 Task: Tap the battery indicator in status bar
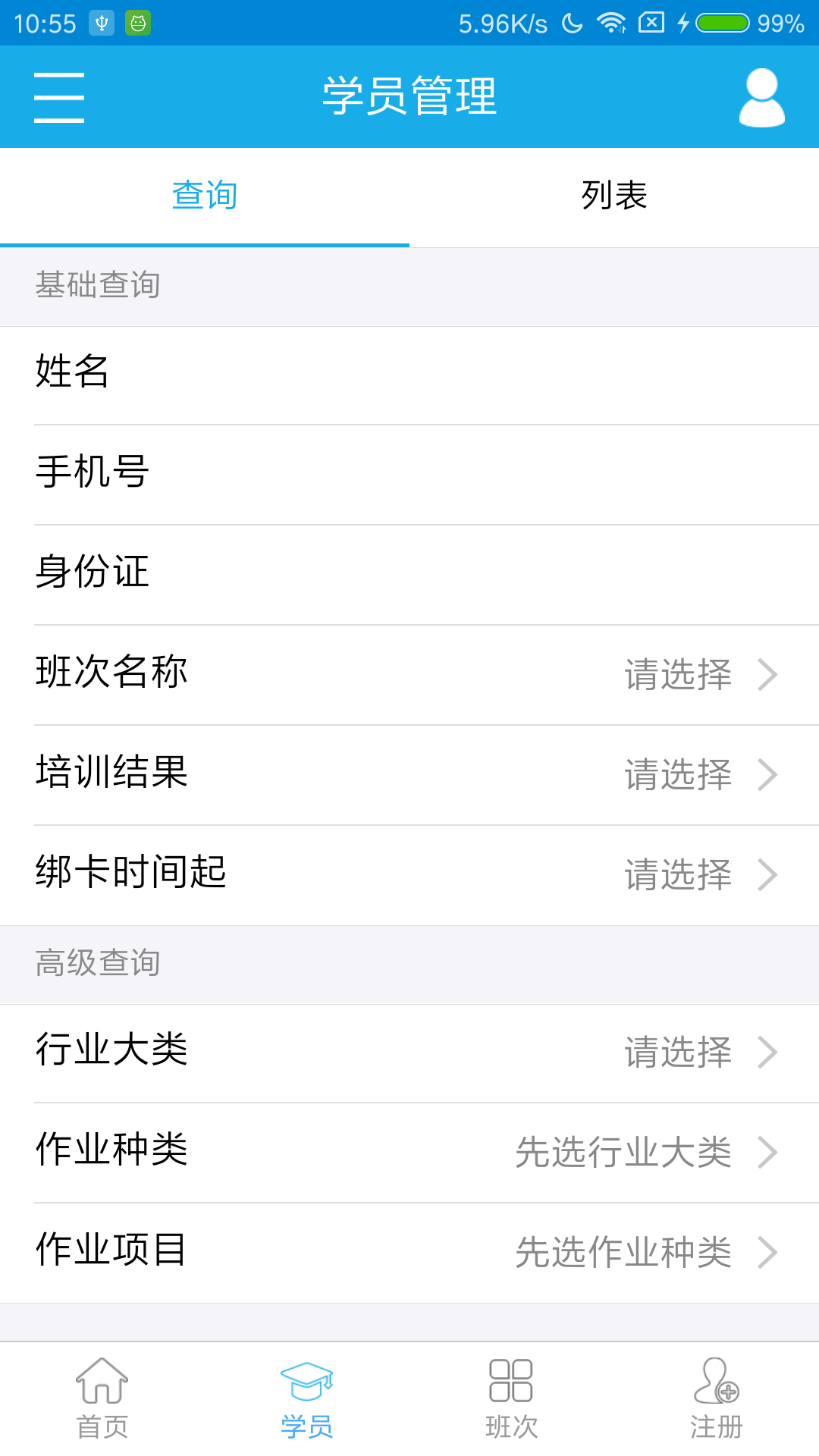coord(722,23)
